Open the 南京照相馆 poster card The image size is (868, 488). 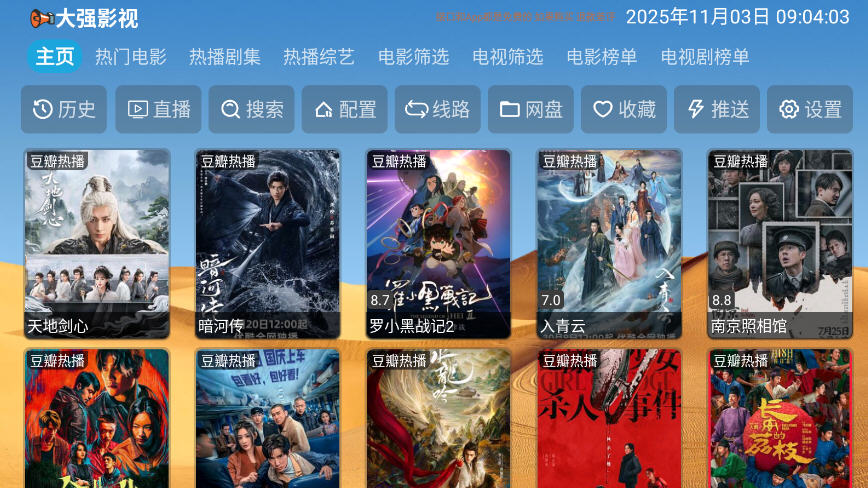click(781, 244)
